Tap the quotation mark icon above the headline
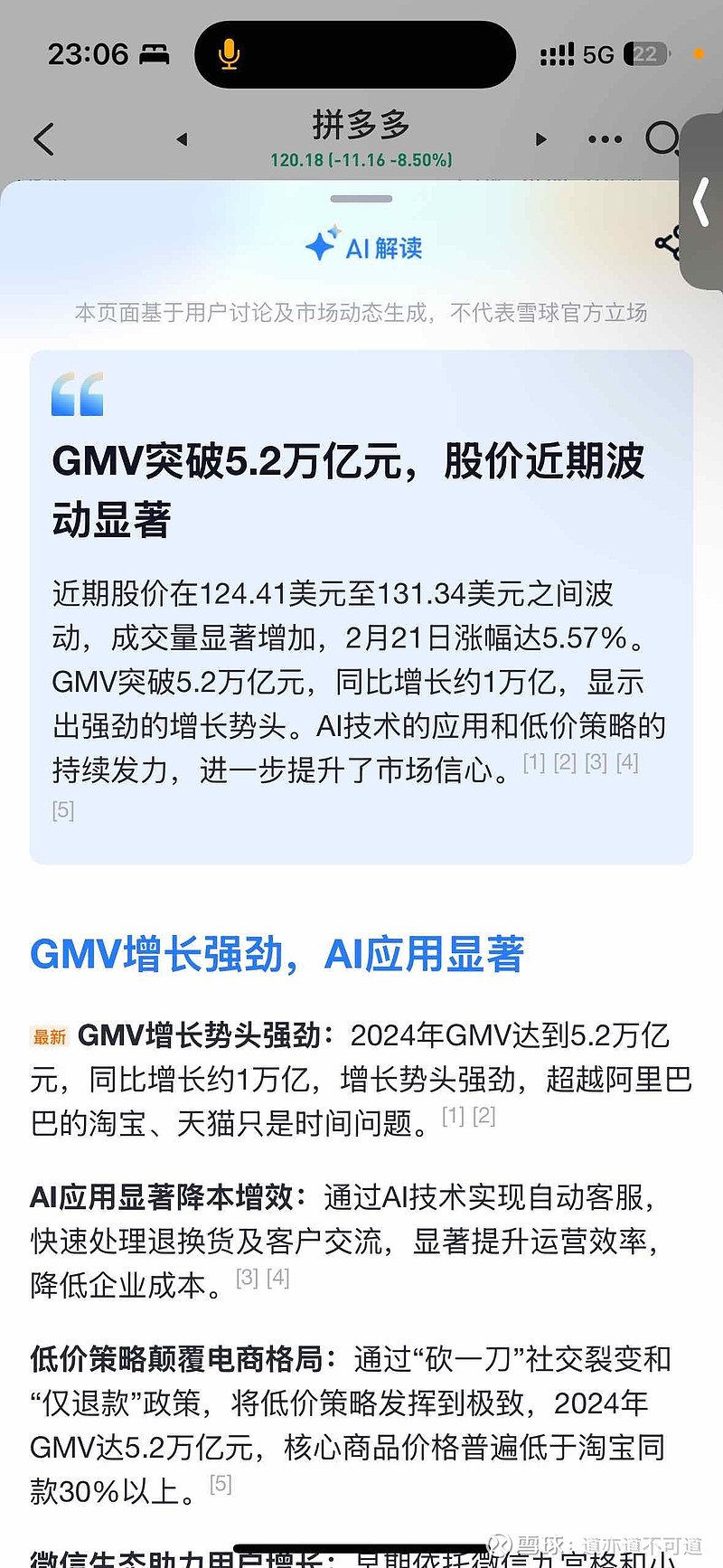The height and width of the screenshot is (1568, 723). 80,394
